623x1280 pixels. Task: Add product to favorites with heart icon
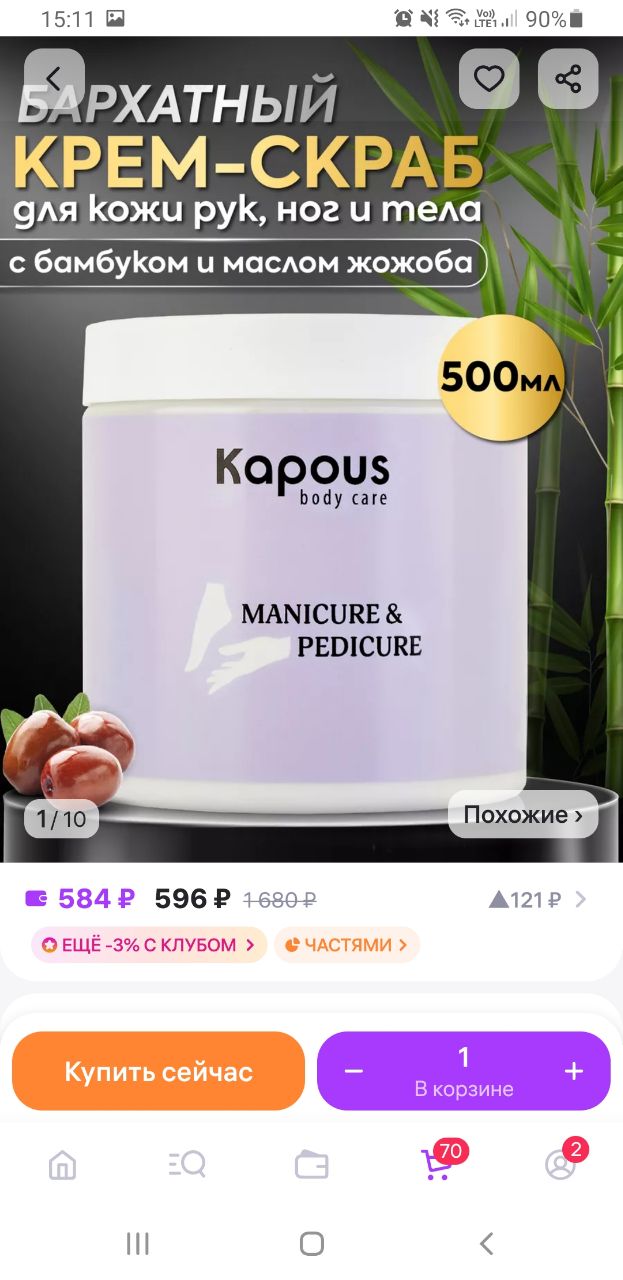coord(489,78)
